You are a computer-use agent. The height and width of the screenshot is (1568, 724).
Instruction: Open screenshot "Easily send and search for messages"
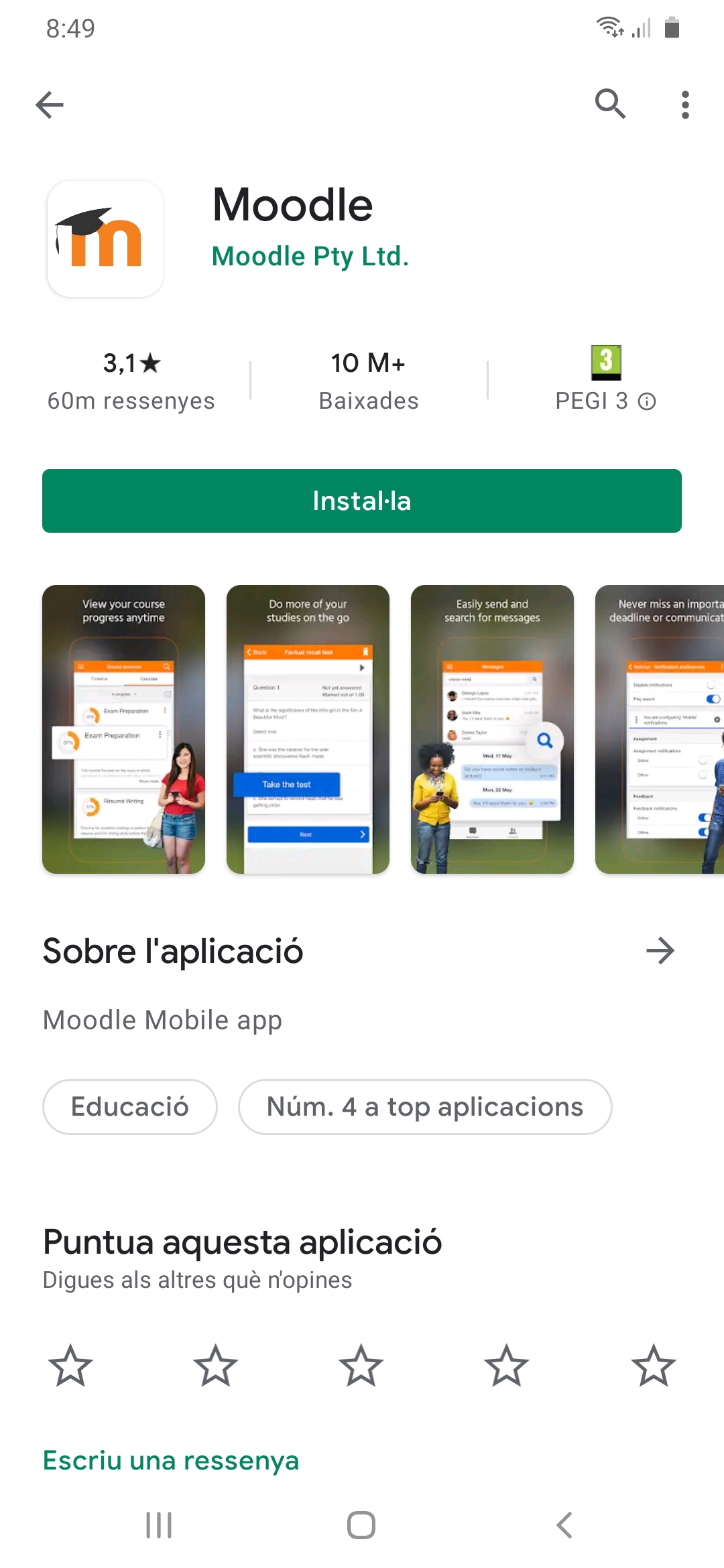click(x=492, y=729)
